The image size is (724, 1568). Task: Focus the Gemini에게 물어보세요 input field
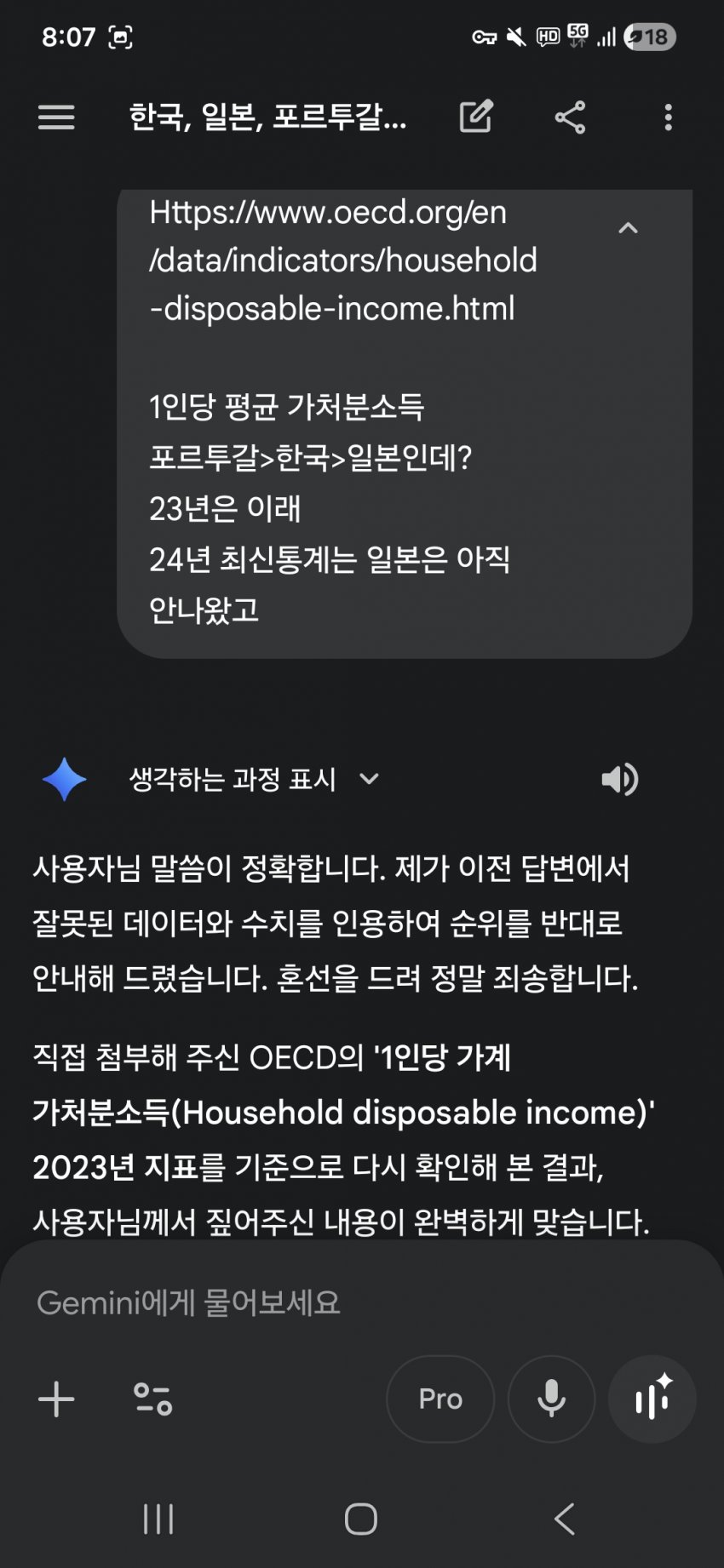(341, 1302)
